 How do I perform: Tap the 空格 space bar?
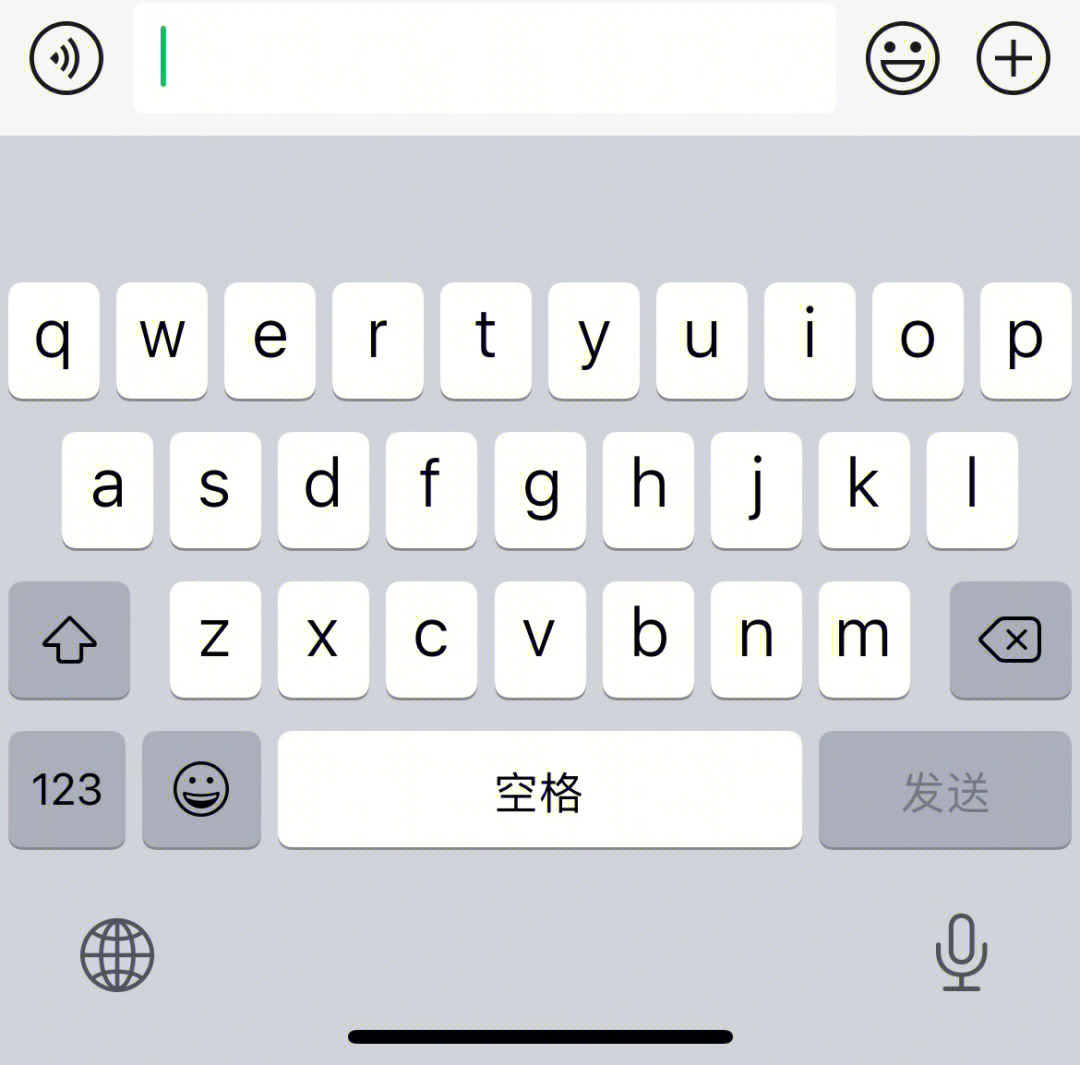pos(539,789)
